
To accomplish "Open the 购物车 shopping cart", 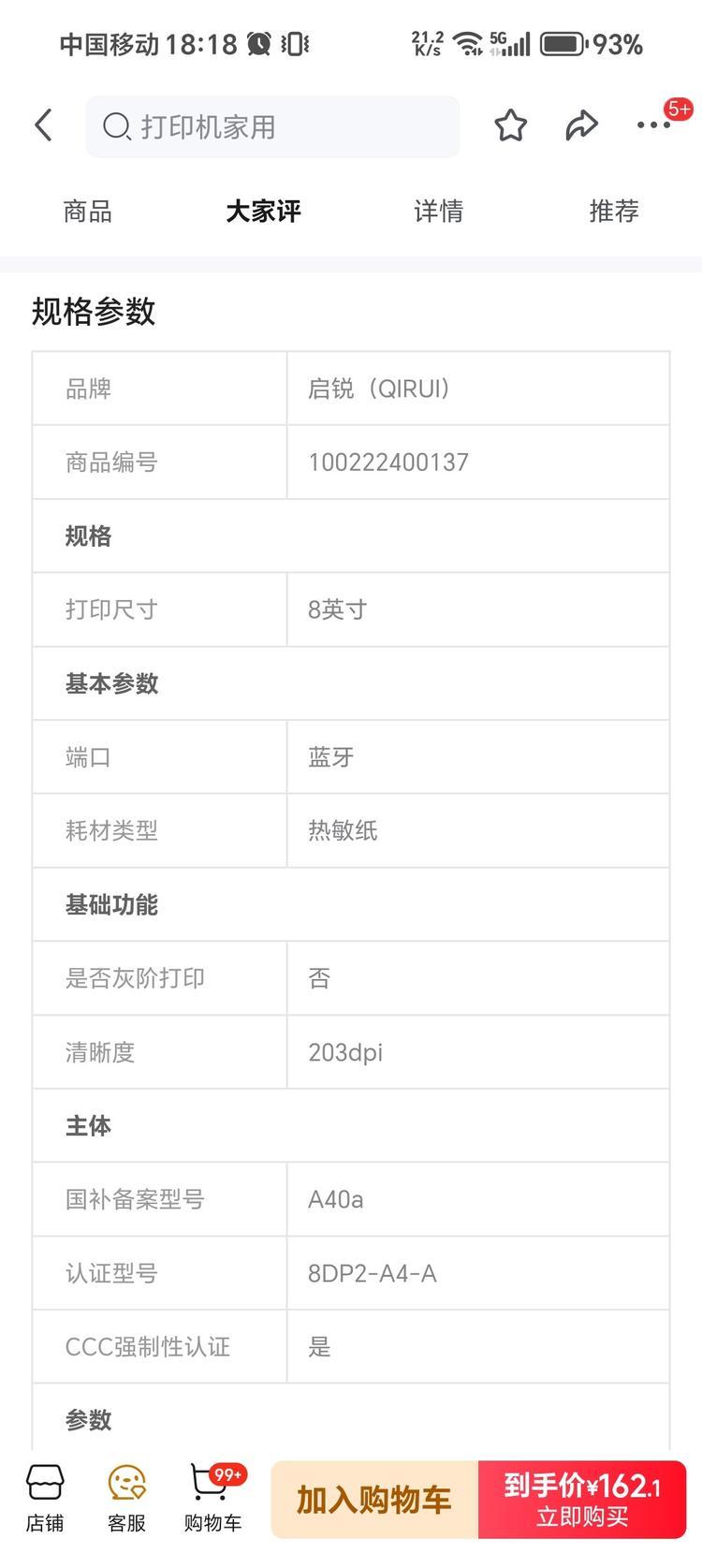I will pos(212,1499).
